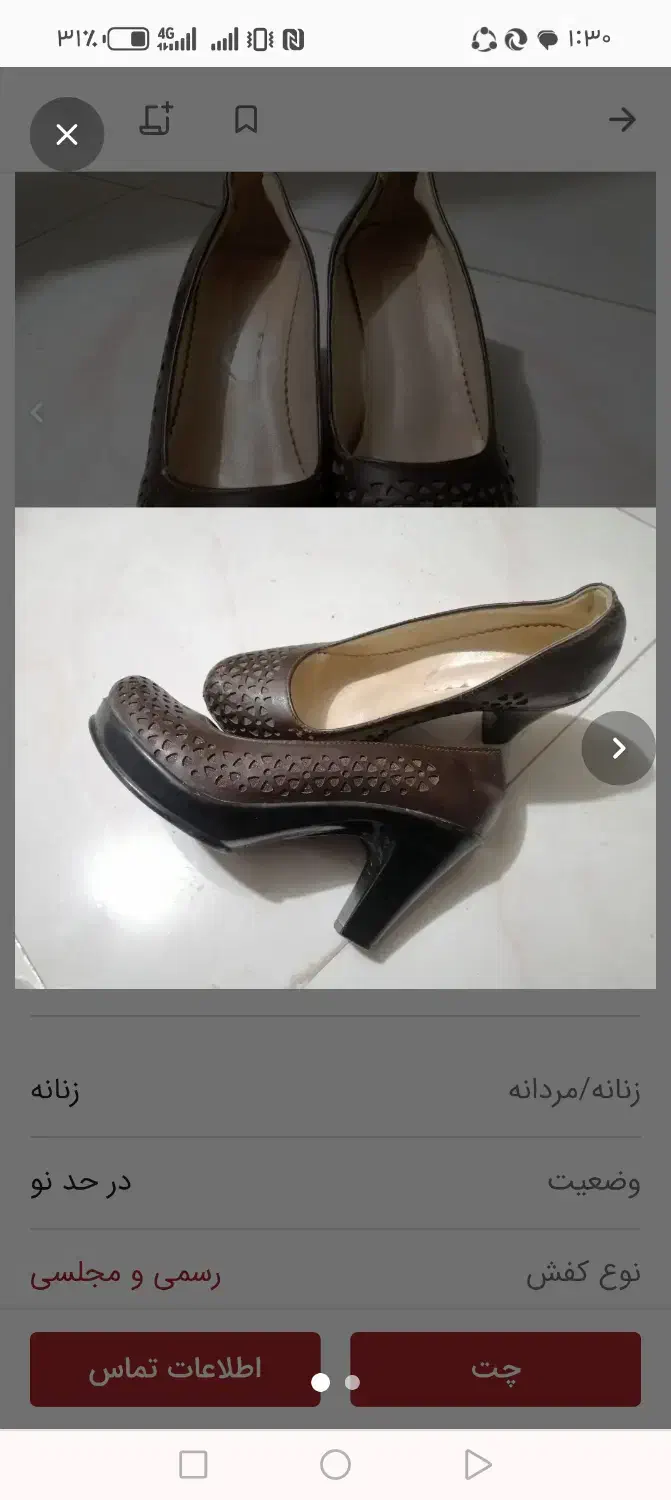
Task: Add a note to this listing
Action: [x=156, y=120]
